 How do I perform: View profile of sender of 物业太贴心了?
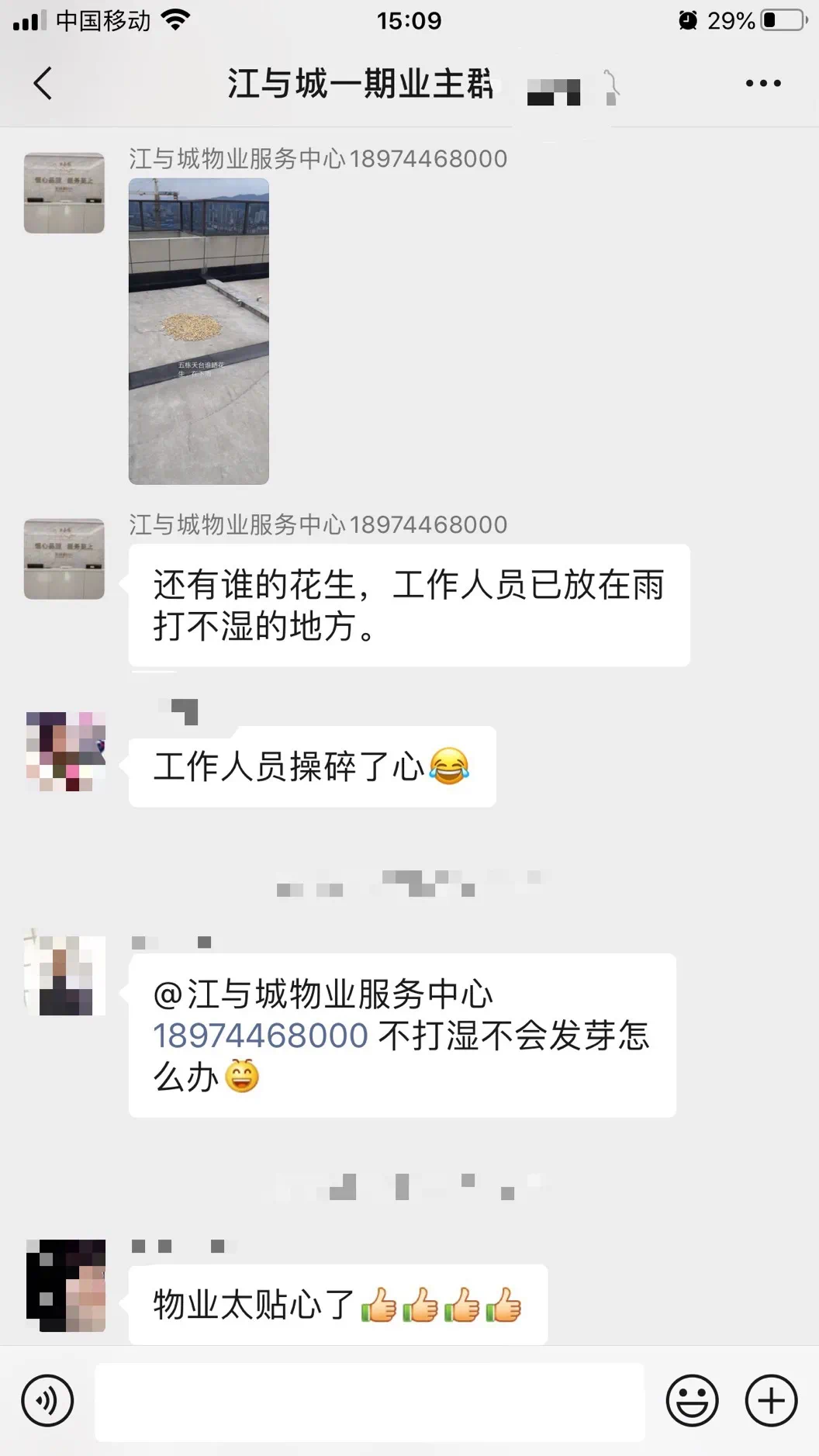tap(66, 1285)
